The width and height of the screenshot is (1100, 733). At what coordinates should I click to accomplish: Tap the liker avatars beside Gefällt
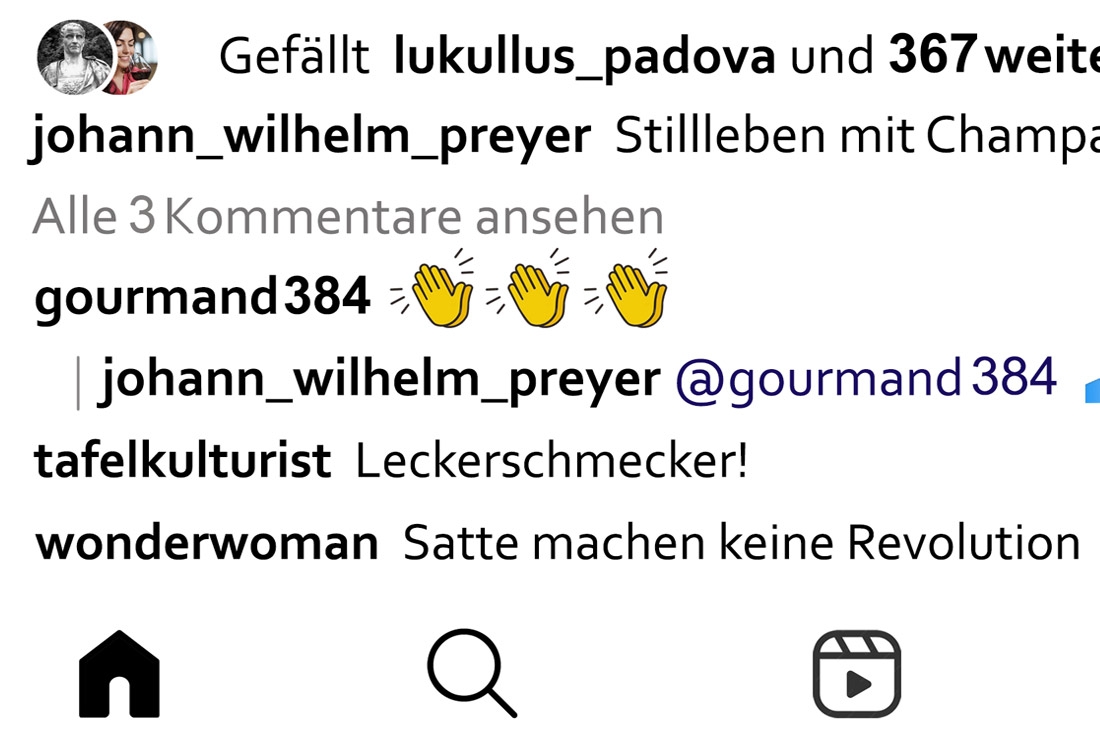(97, 56)
